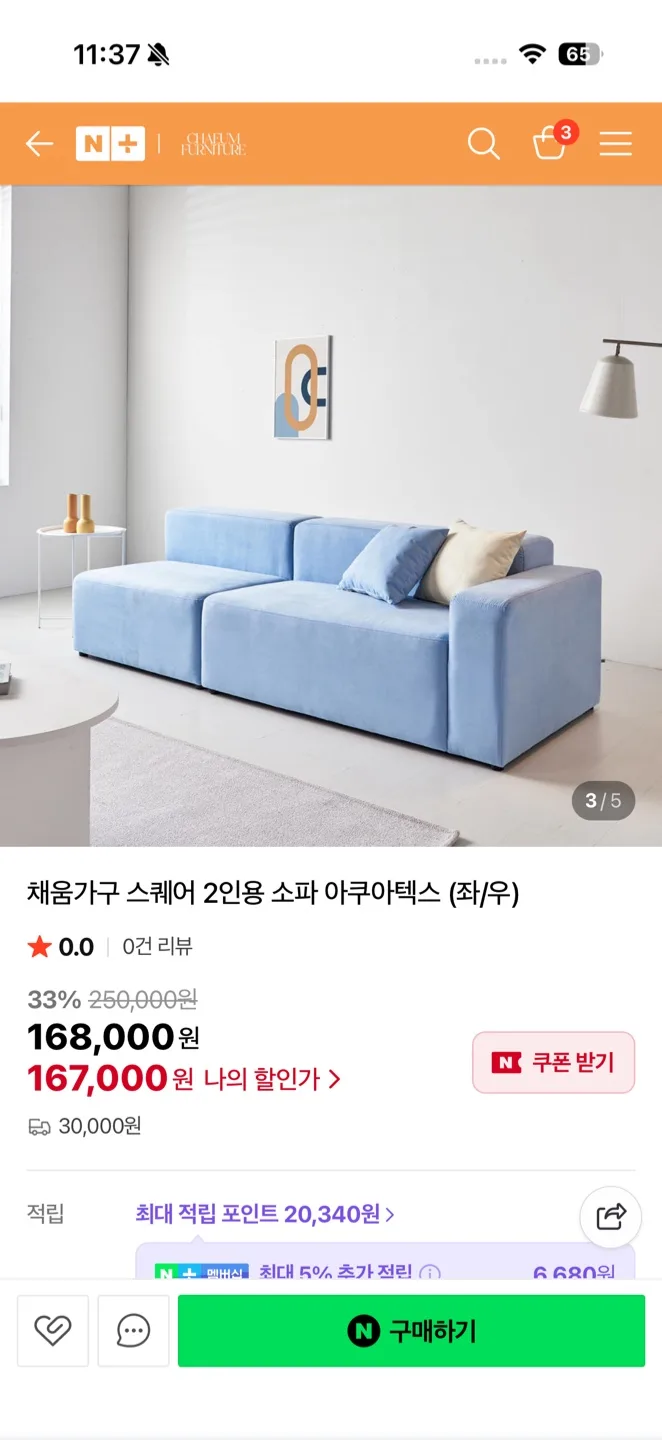Viewport: 662px width, 1440px height.
Task: Open the 0건 리뷰 reviews
Action: [157, 947]
